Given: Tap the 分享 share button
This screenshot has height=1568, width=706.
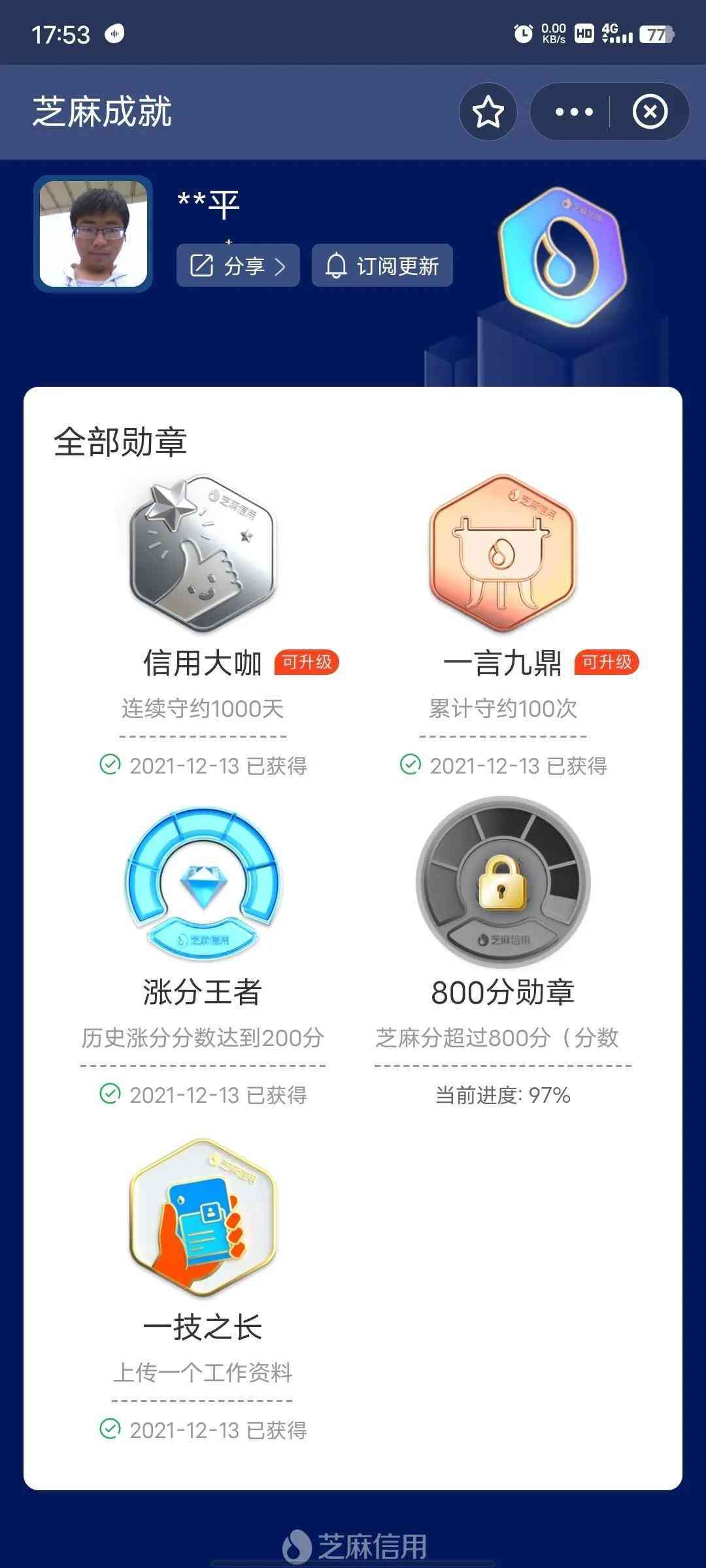Looking at the screenshot, I should click(x=238, y=266).
